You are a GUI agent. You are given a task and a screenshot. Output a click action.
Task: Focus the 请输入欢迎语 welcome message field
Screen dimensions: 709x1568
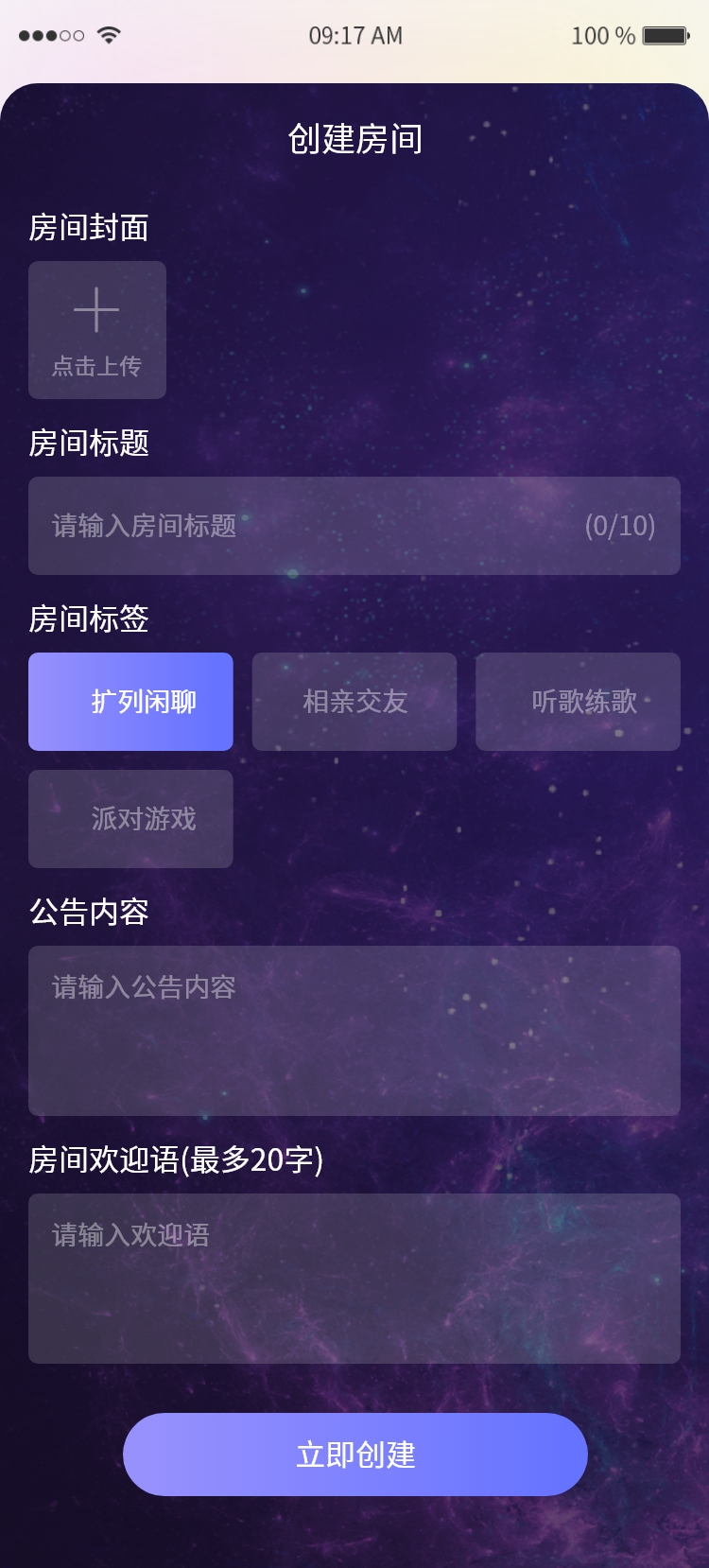354,1279
